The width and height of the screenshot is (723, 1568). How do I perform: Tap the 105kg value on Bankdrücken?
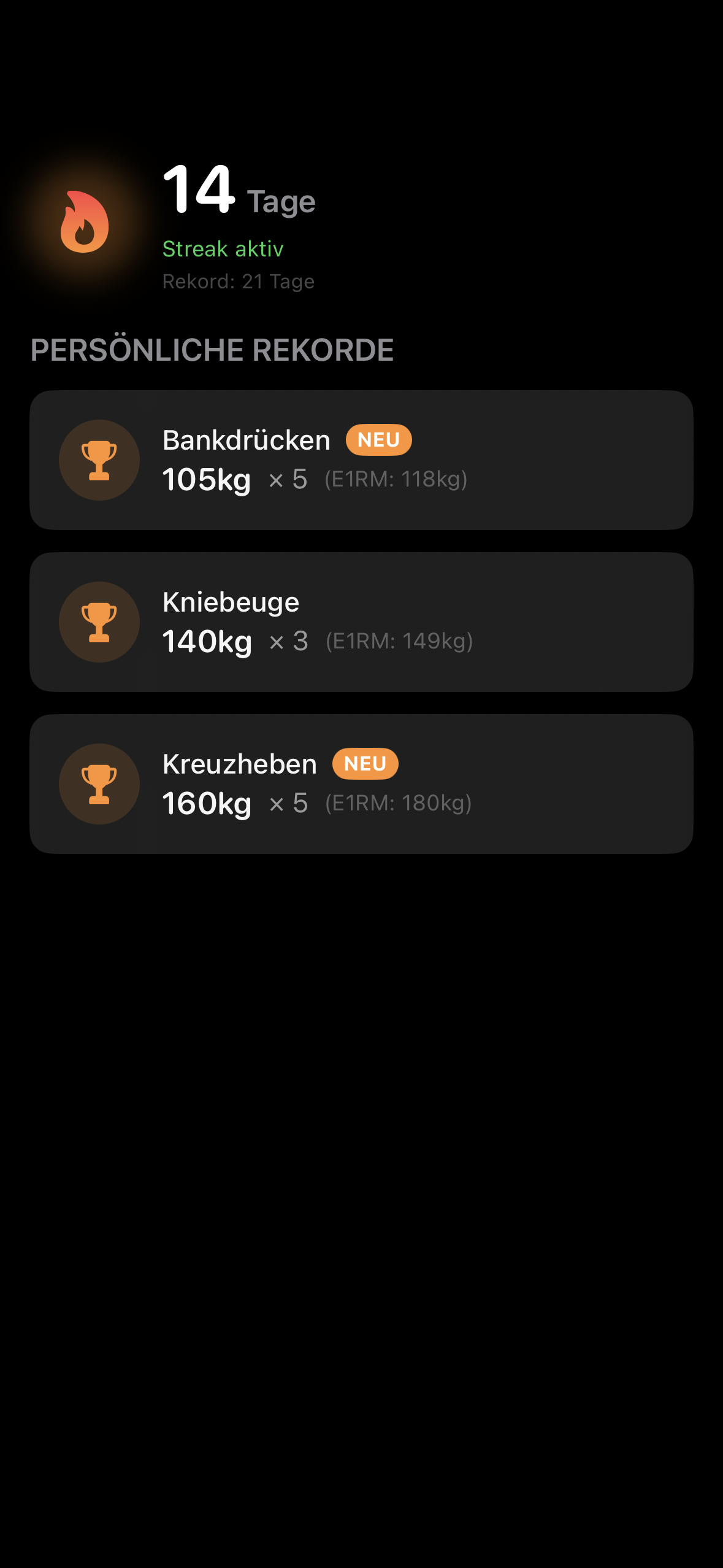[207, 480]
